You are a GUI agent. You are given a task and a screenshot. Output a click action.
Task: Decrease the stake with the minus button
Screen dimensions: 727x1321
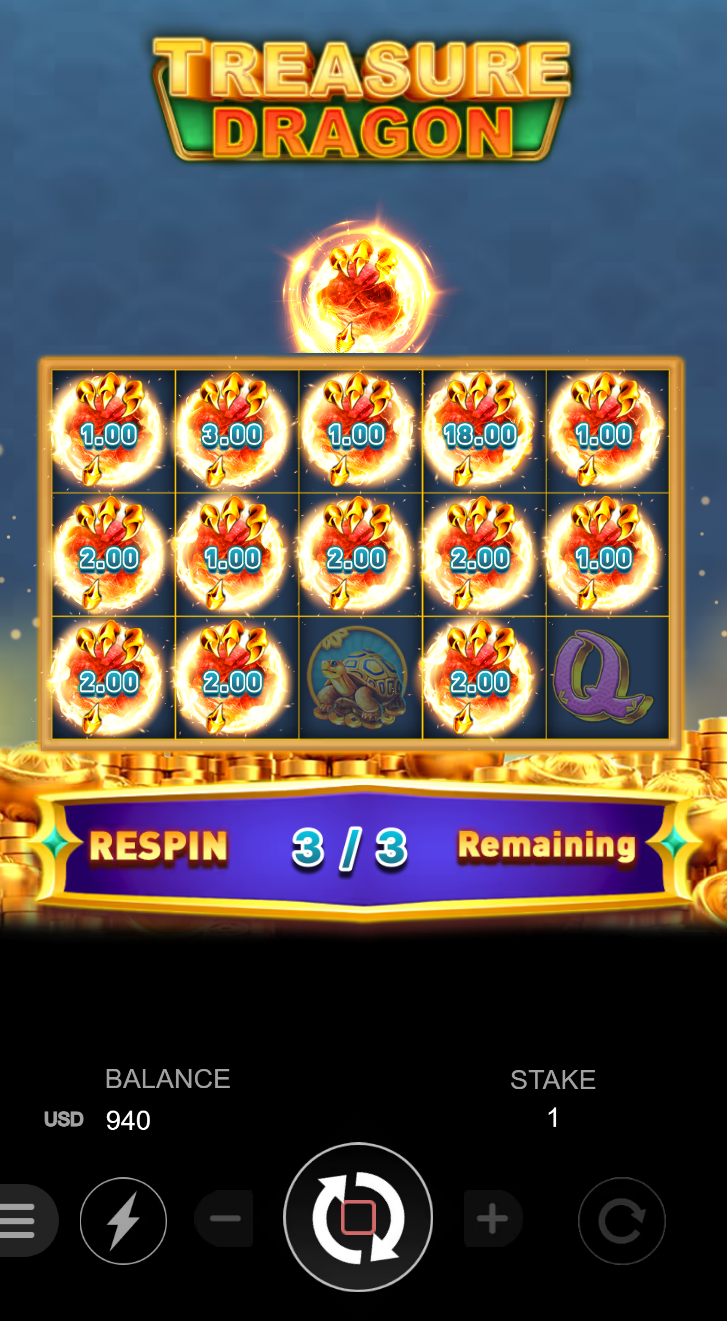pyautogui.click(x=224, y=1219)
